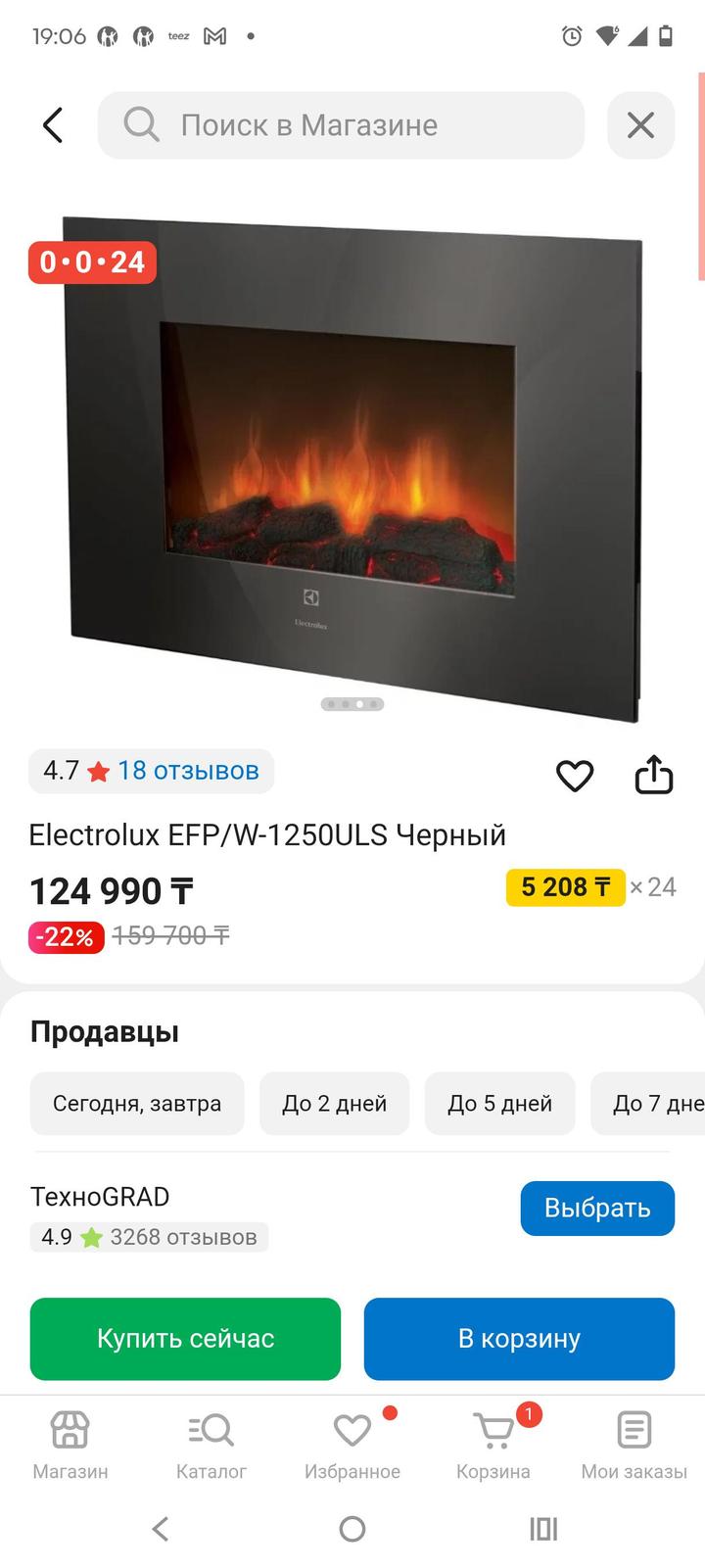Tap the system home button
The width and height of the screenshot is (705, 1568).
coord(352,1529)
